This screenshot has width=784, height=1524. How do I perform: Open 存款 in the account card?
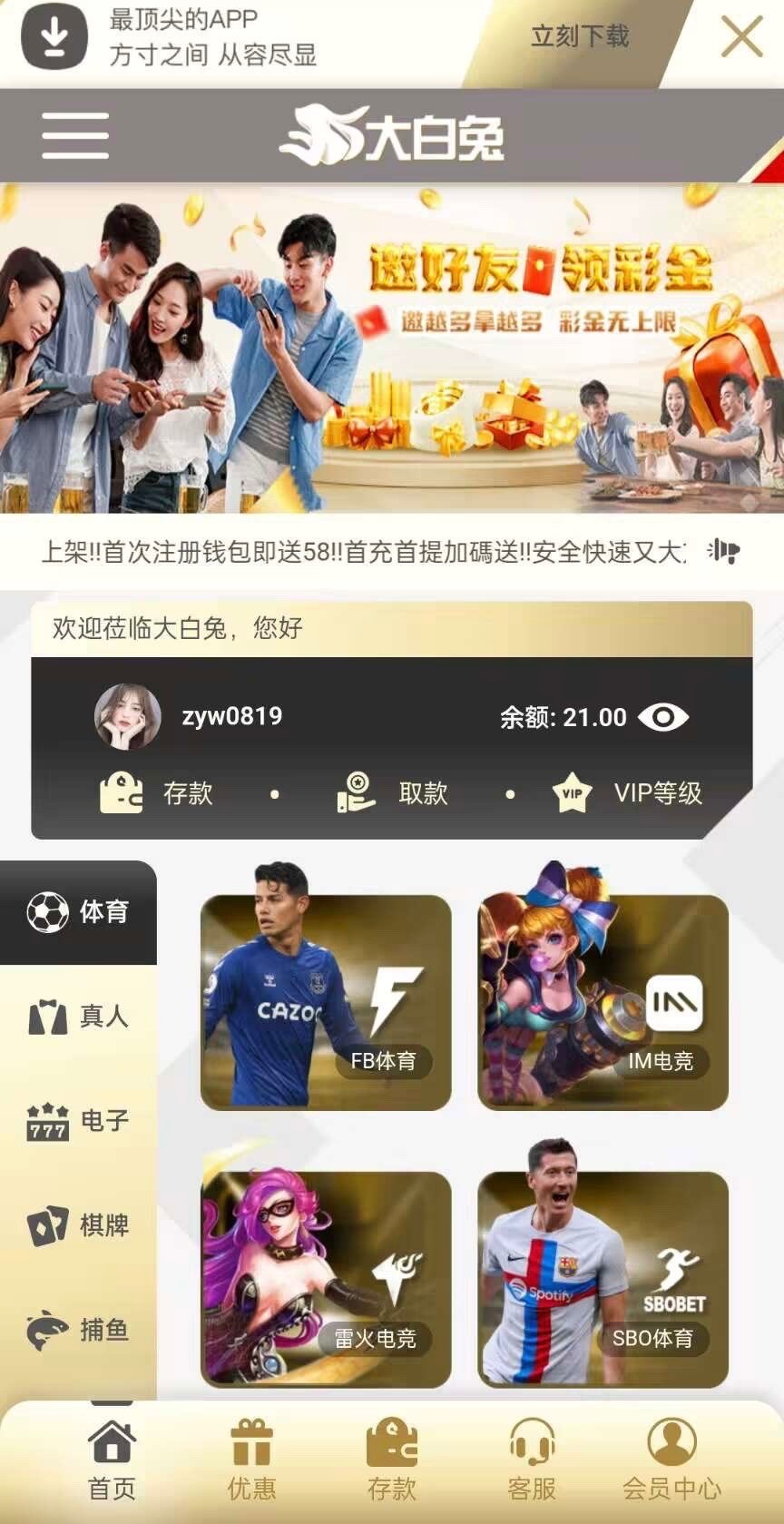click(x=157, y=793)
